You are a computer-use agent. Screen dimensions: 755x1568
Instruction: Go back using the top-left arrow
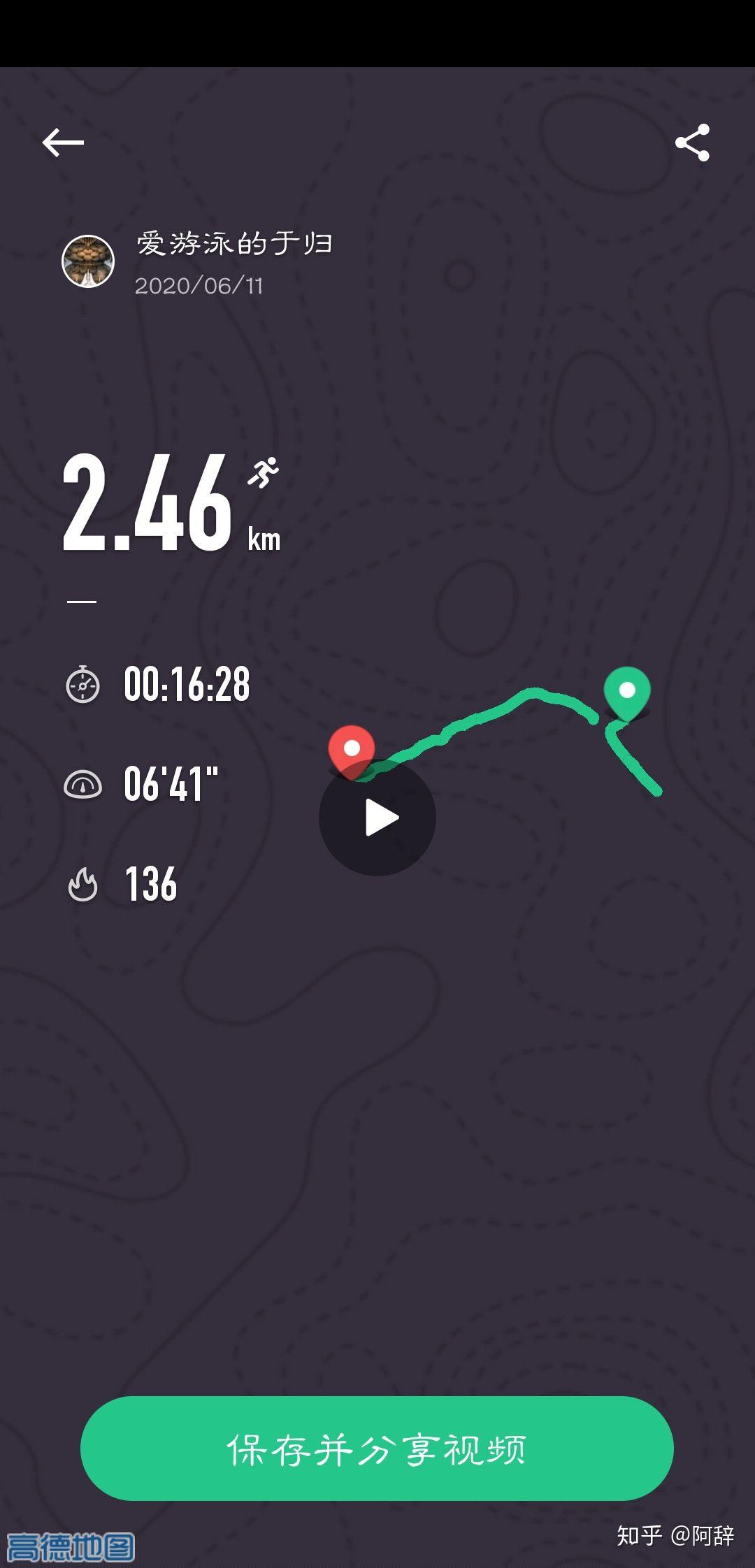point(63,143)
